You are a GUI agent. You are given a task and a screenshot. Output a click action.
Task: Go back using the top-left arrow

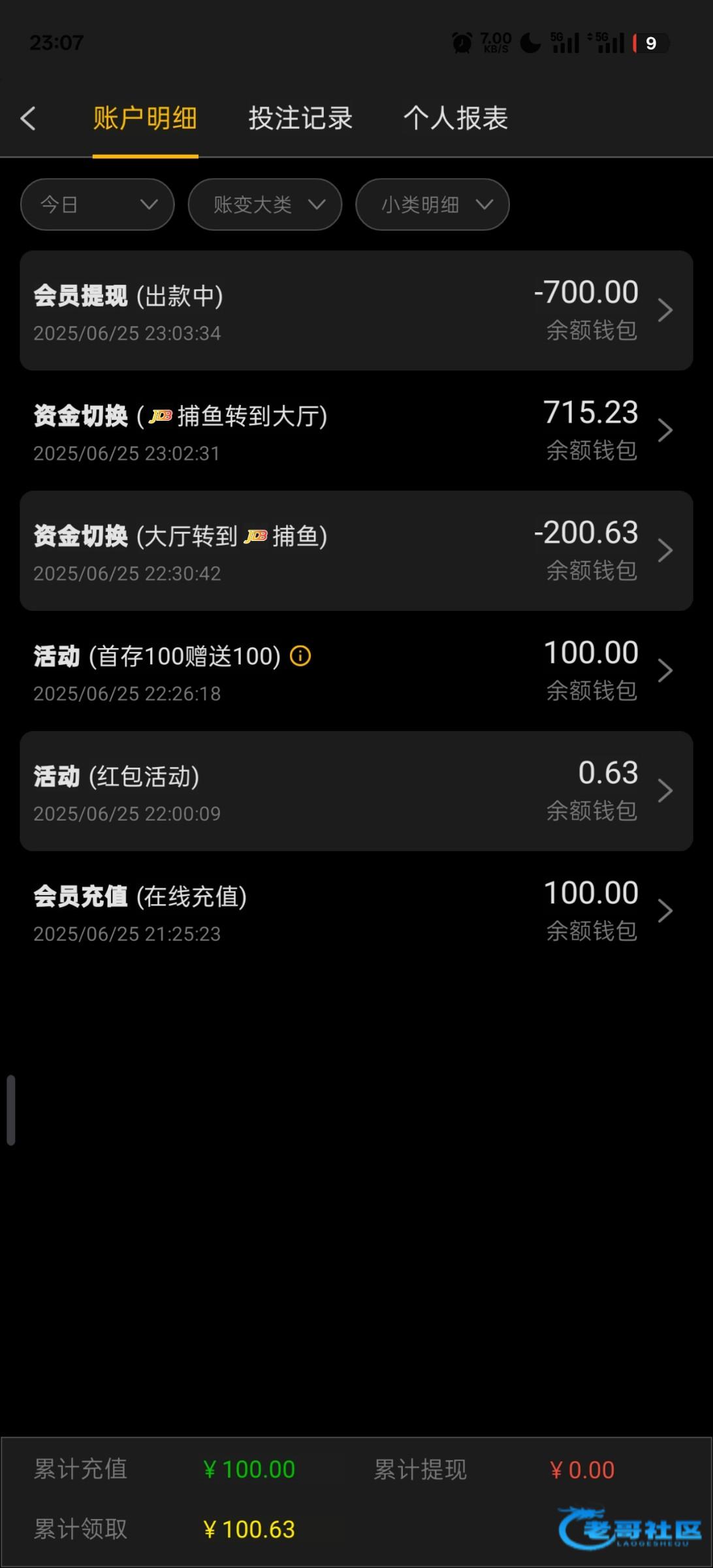coord(28,119)
